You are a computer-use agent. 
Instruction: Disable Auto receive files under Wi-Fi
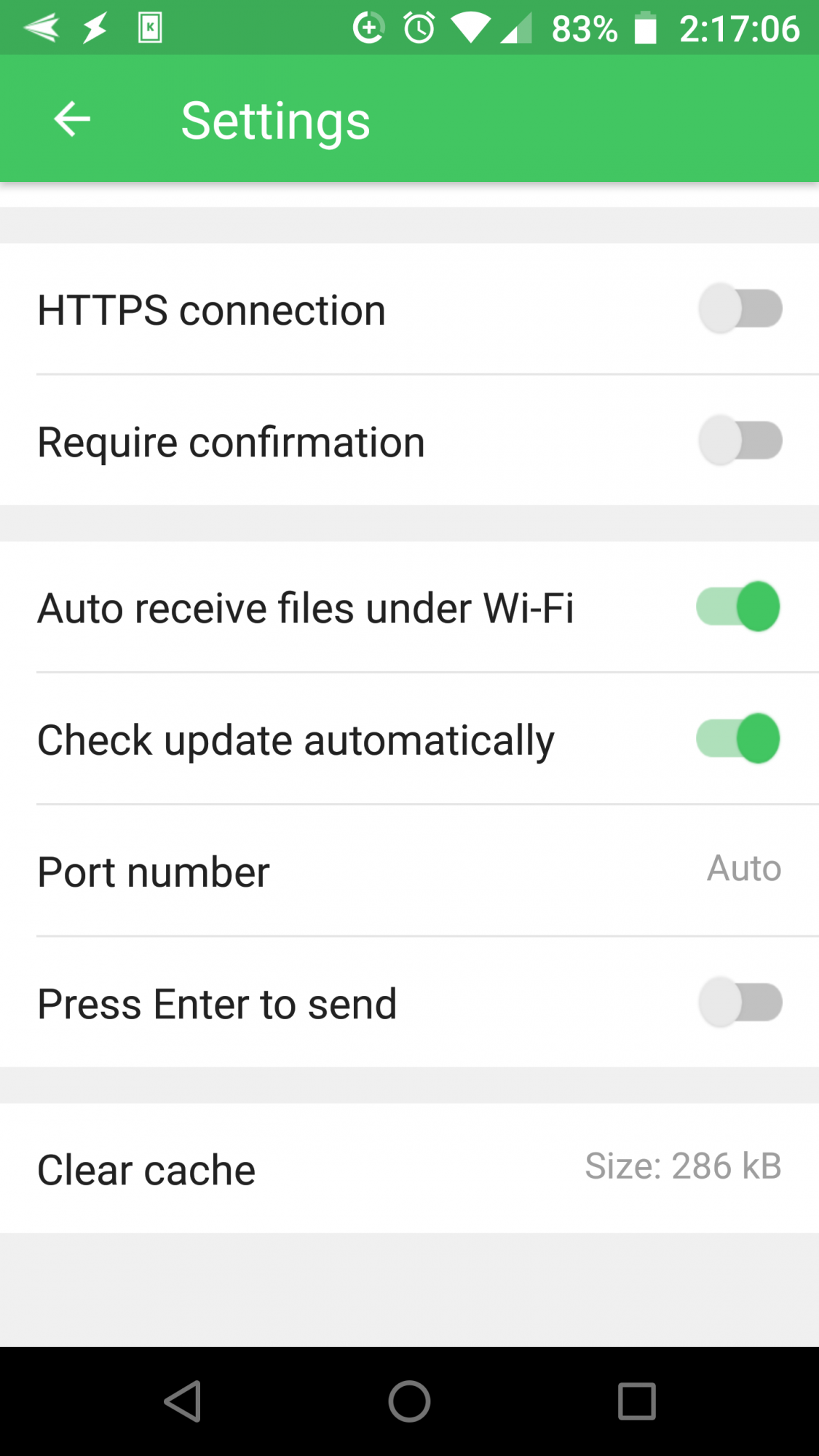pos(738,606)
